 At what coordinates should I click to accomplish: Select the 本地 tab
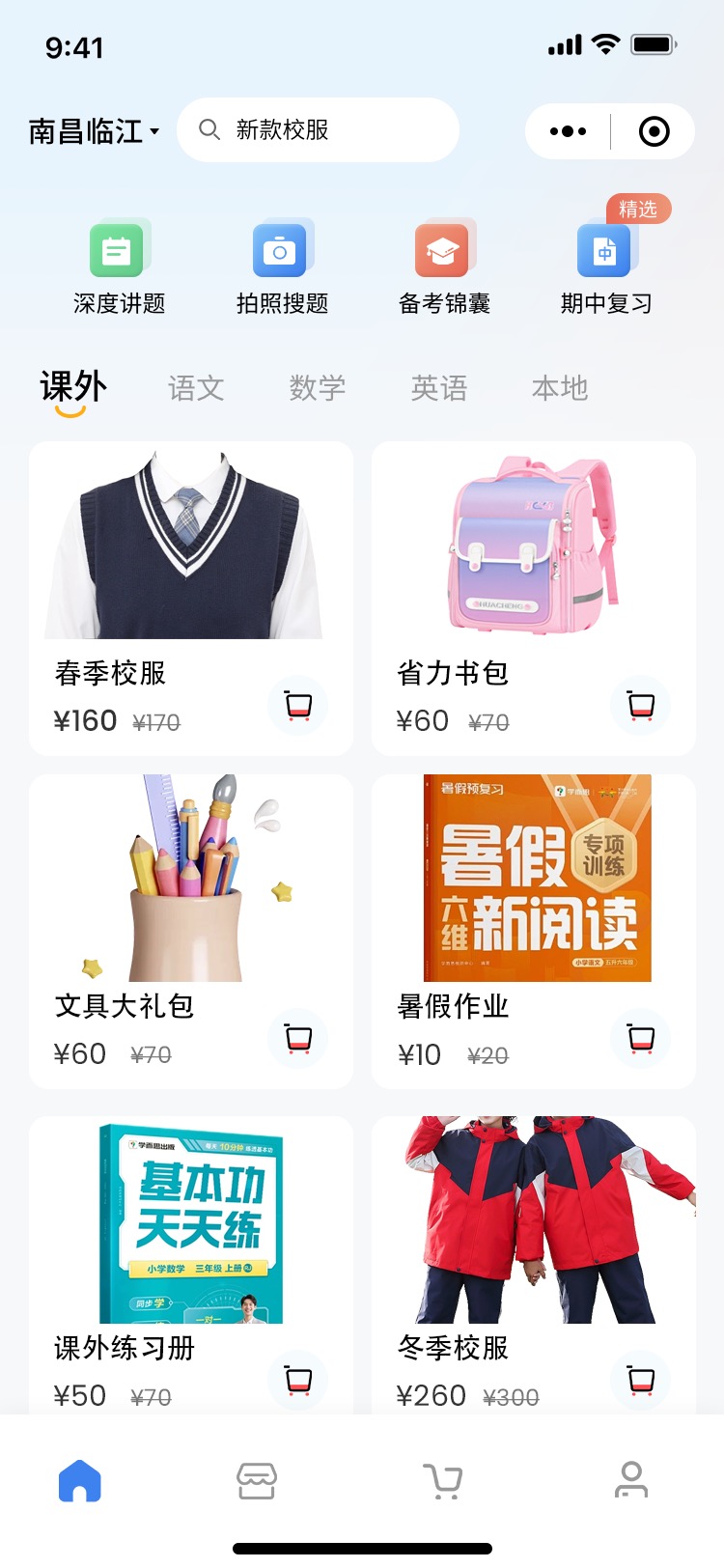[560, 388]
